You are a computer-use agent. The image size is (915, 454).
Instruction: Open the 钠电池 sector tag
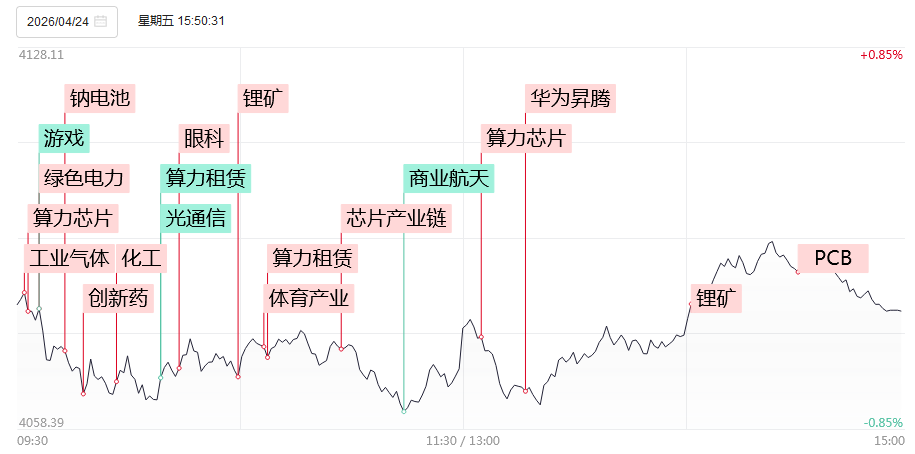tap(99, 98)
